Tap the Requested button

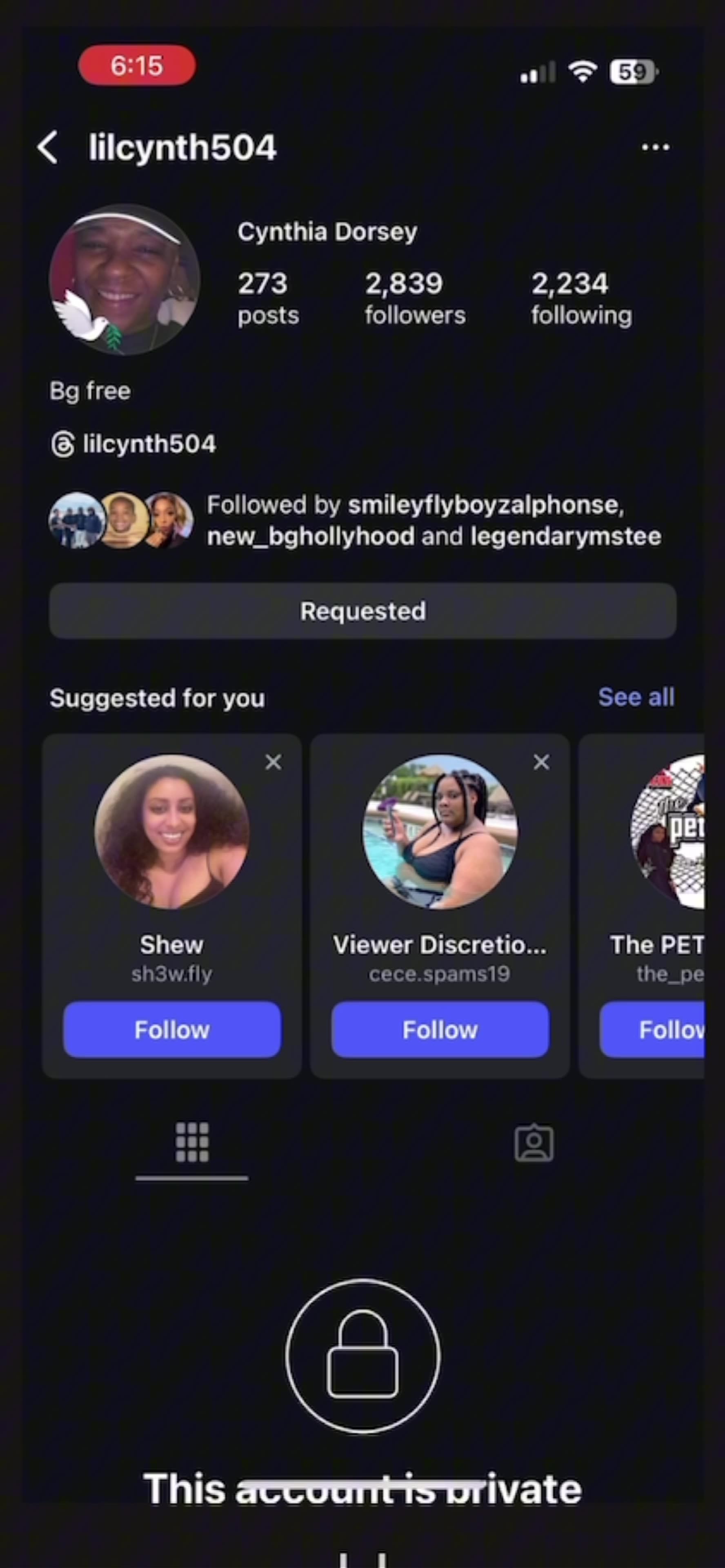point(362,611)
